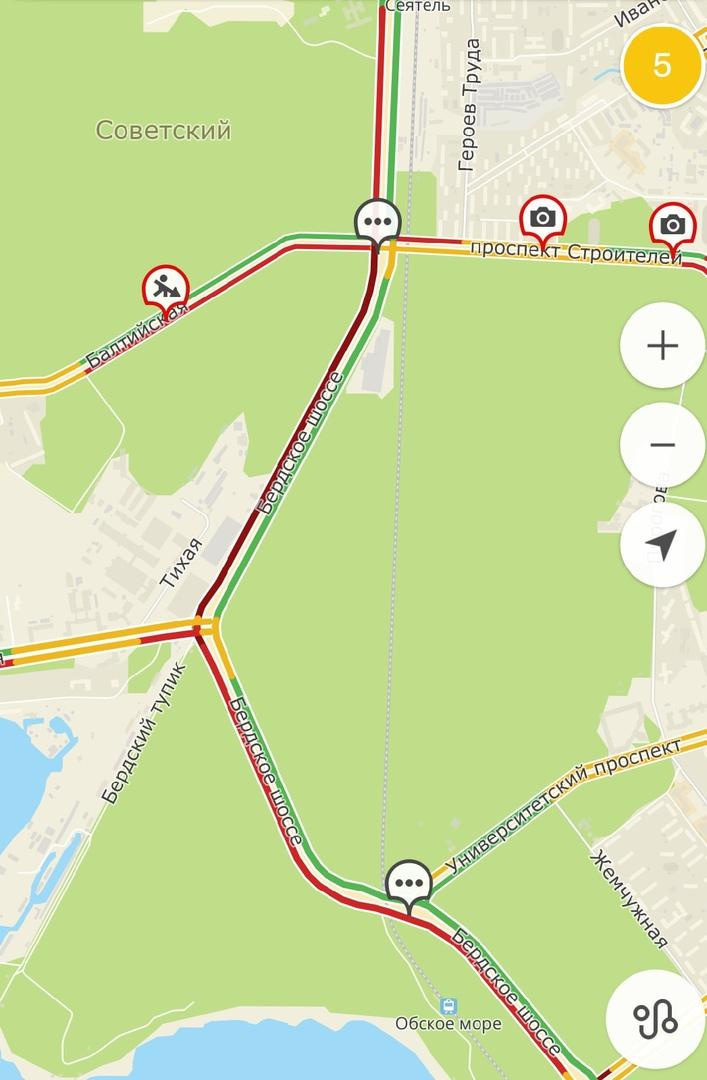Open the comment marker near Университетский проспект
The height and width of the screenshot is (1080, 707).
(408, 884)
